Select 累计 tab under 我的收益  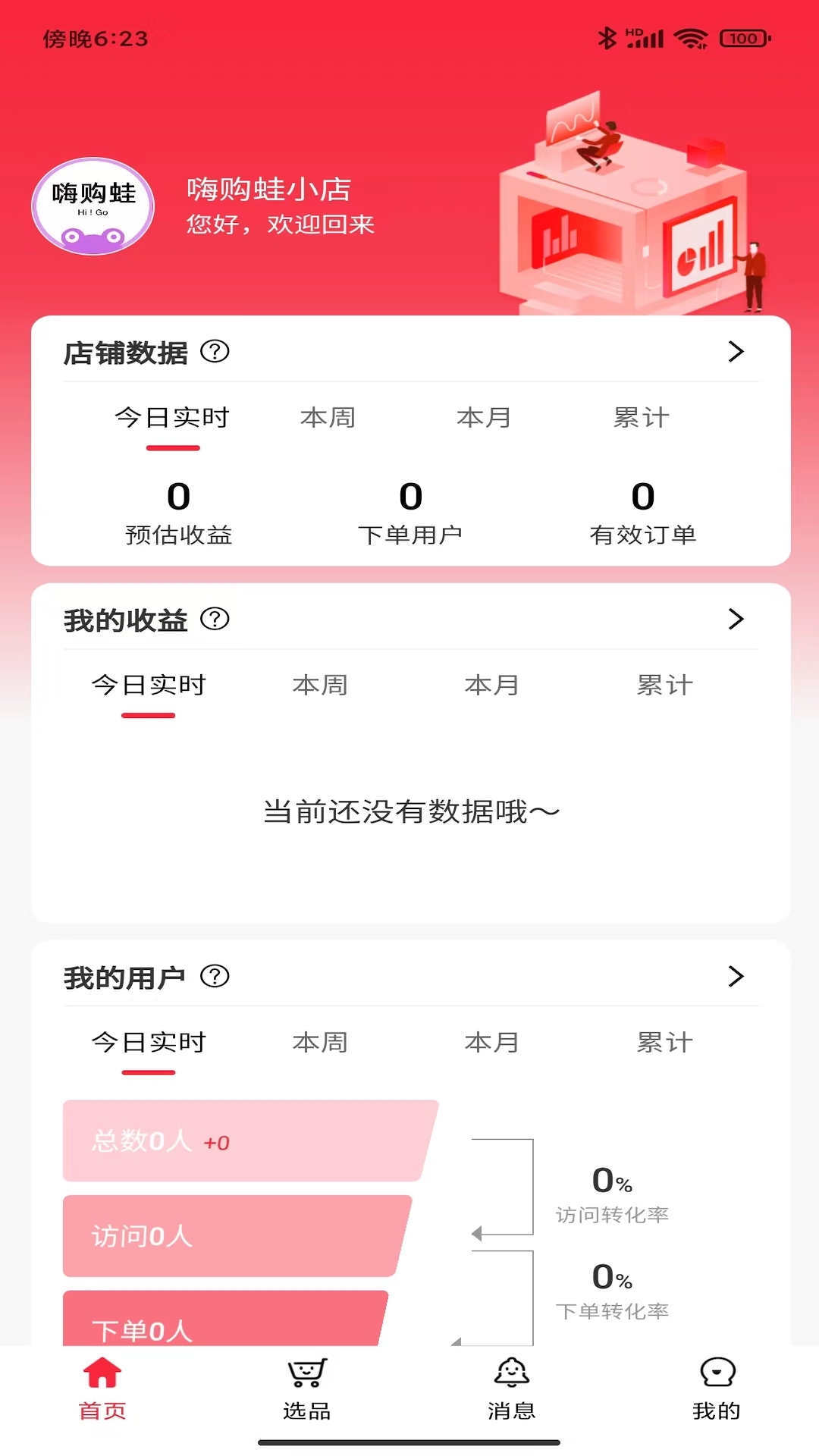pyautogui.click(x=666, y=685)
